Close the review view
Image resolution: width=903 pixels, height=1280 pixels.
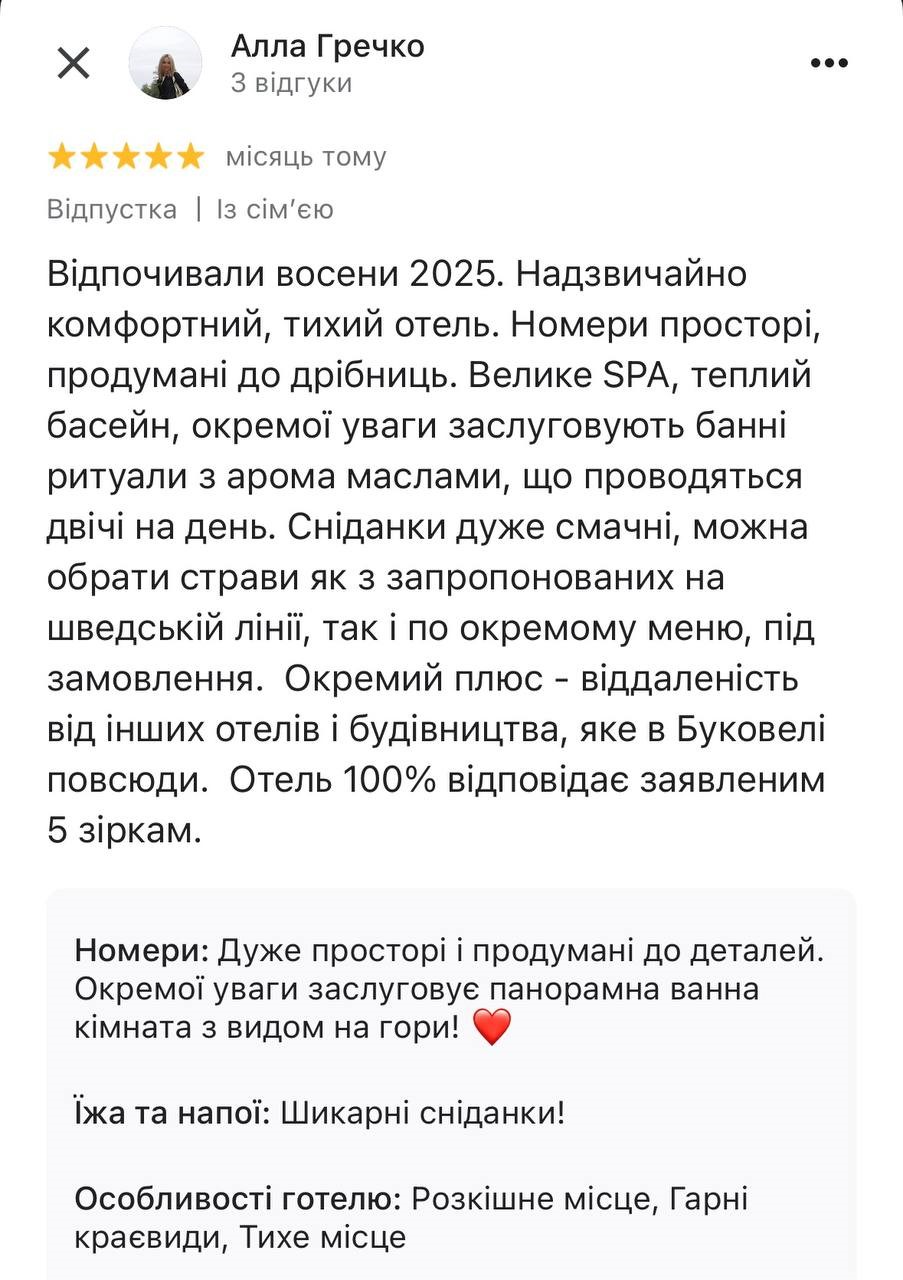coord(73,64)
